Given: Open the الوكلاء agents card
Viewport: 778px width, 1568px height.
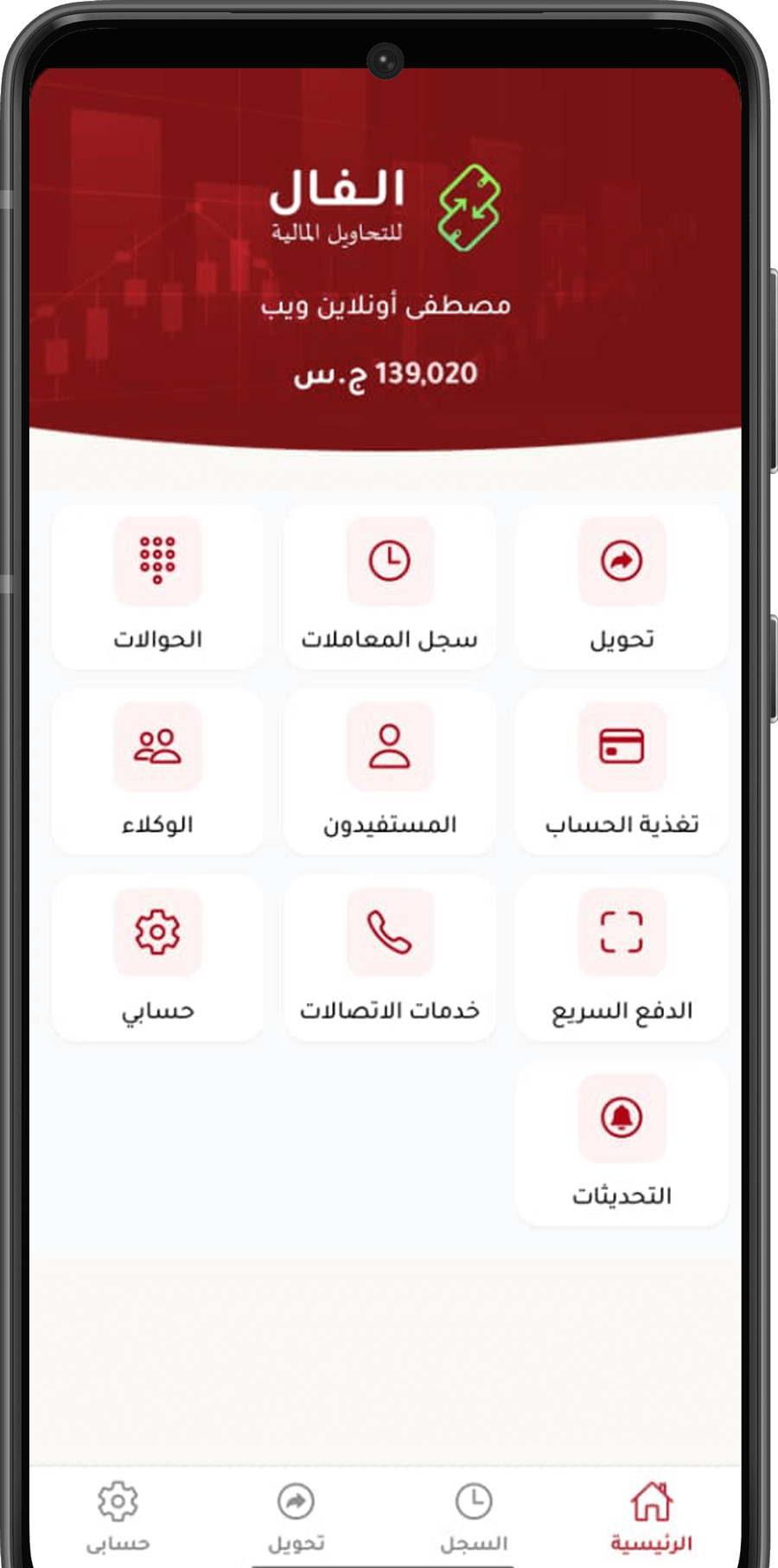Looking at the screenshot, I should coord(157,772).
